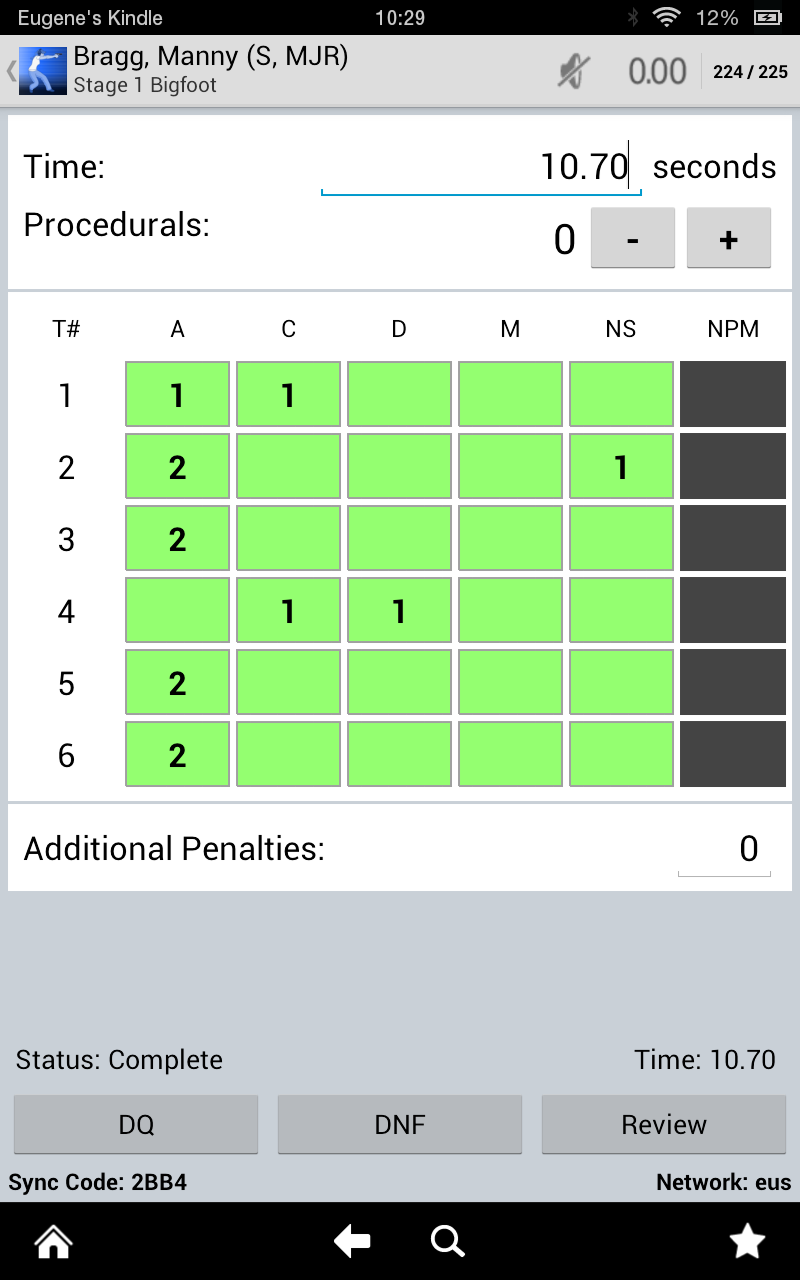
Task: Tap the DQ button
Action: coord(136,1124)
